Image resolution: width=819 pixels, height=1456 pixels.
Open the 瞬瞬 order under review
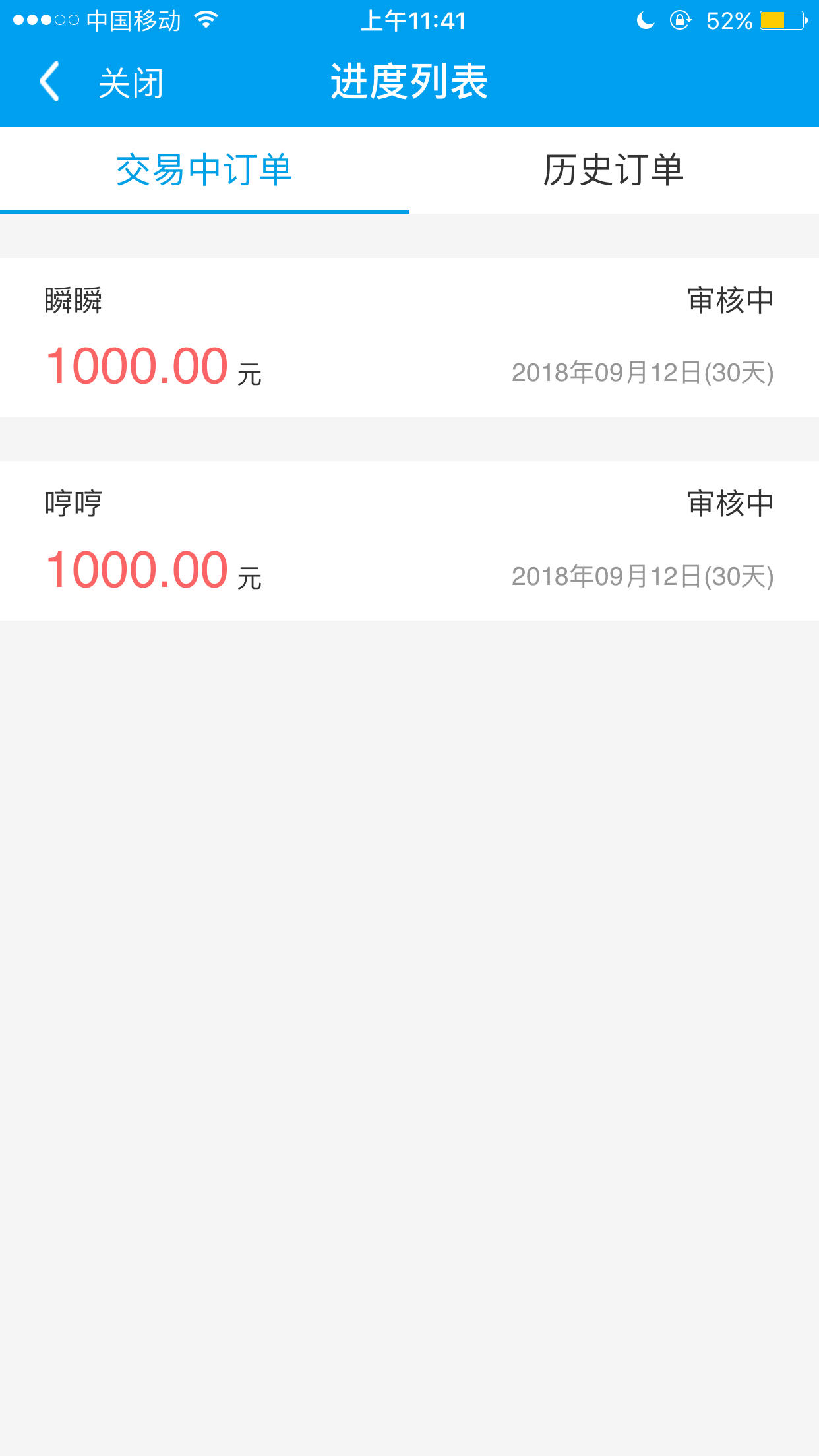[409, 338]
